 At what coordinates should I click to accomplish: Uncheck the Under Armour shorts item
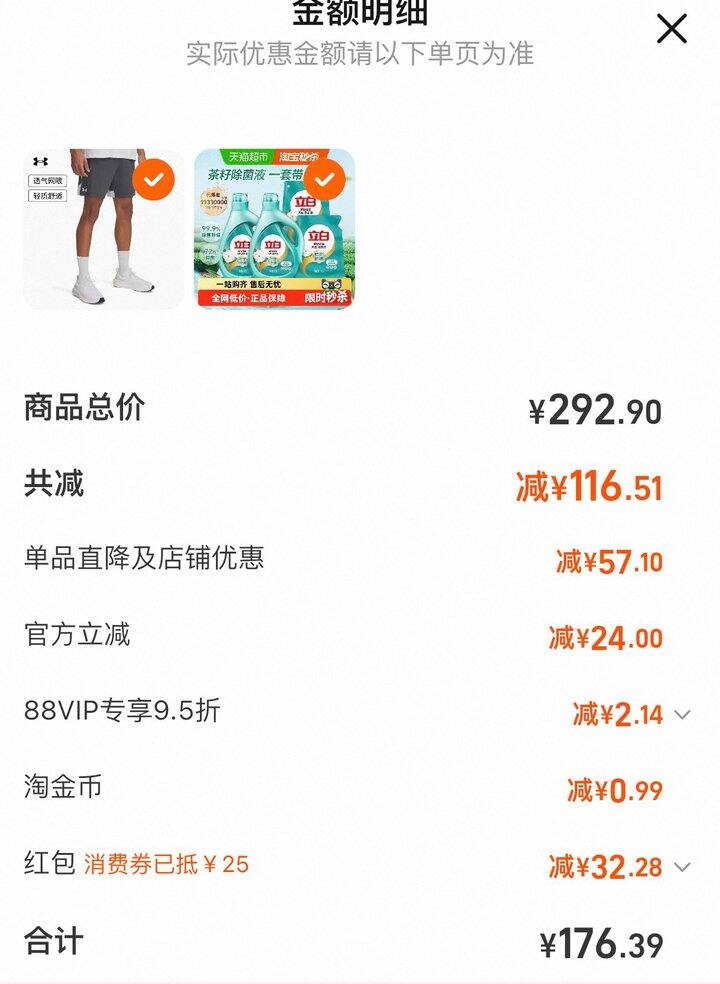(153, 179)
